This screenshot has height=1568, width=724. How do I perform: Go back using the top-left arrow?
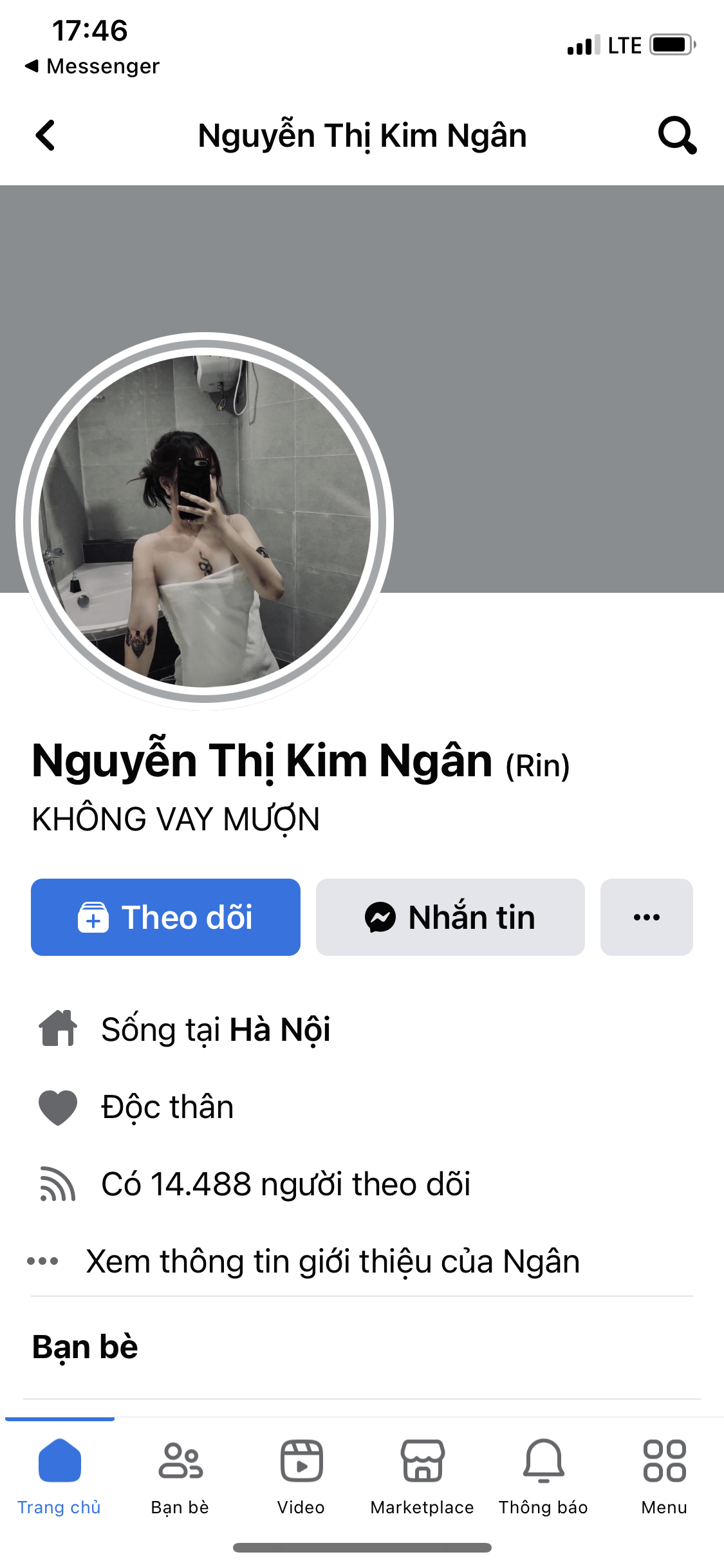coord(45,136)
